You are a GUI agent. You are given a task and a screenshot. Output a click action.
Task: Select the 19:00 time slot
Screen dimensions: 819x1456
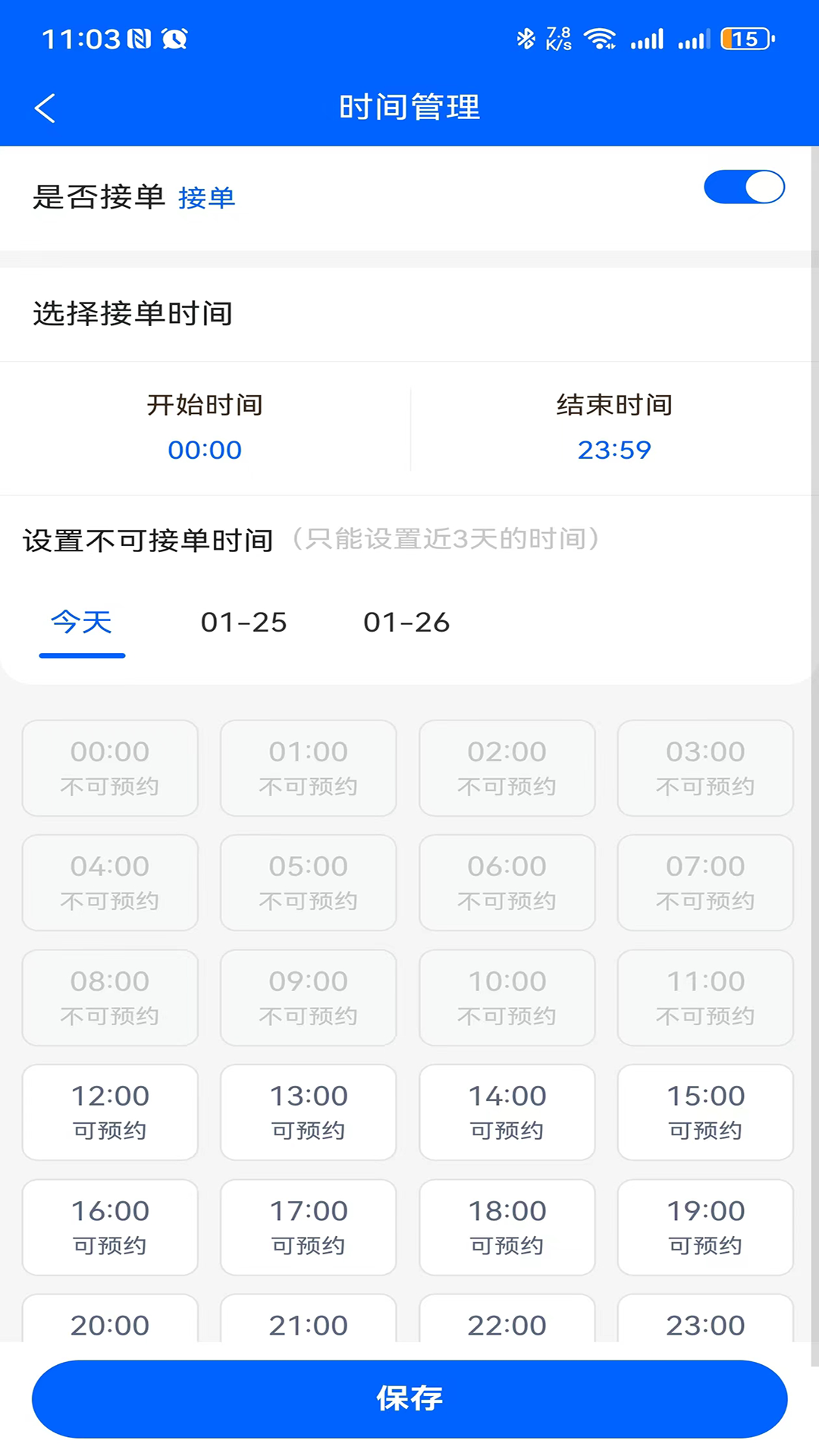tap(705, 1226)
